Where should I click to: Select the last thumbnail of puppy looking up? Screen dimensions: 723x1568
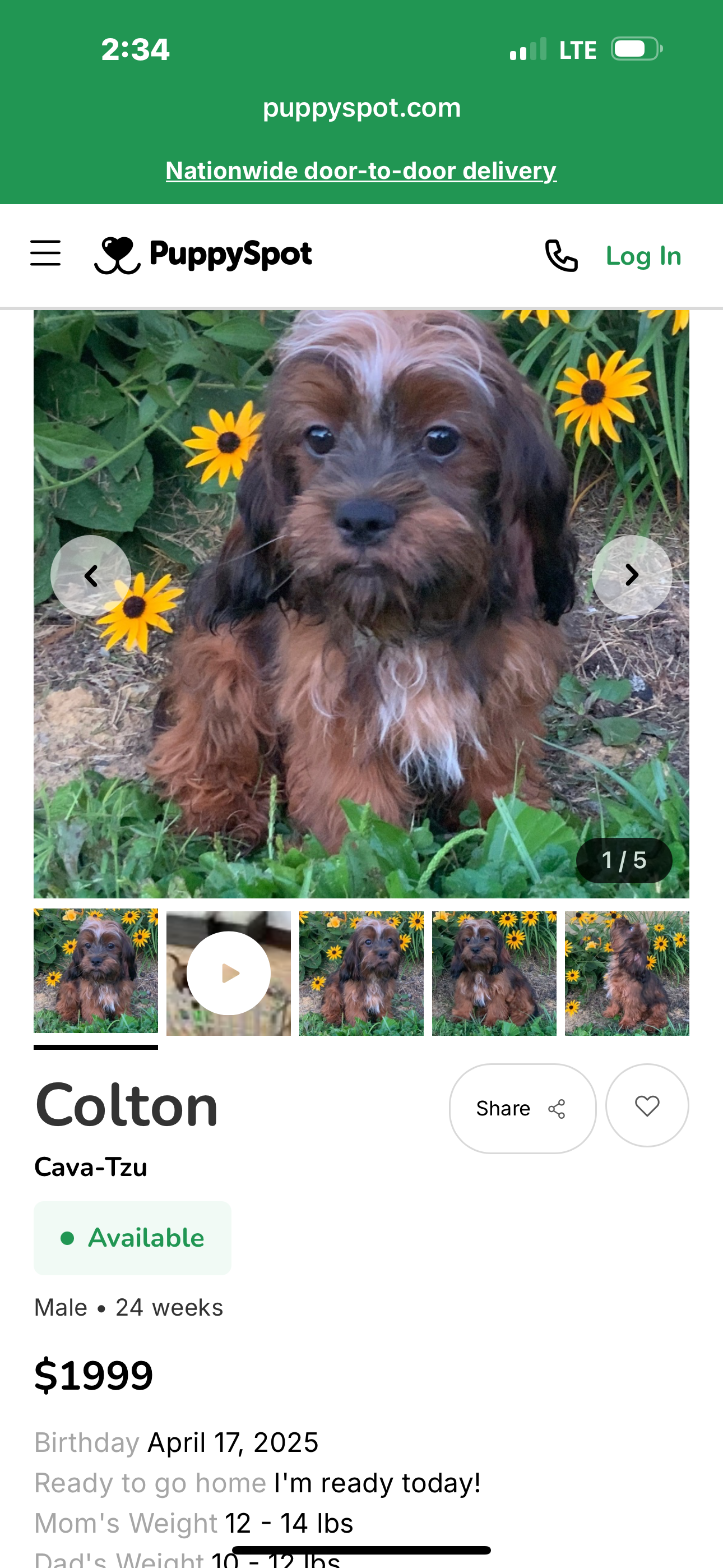click(627, 972)
